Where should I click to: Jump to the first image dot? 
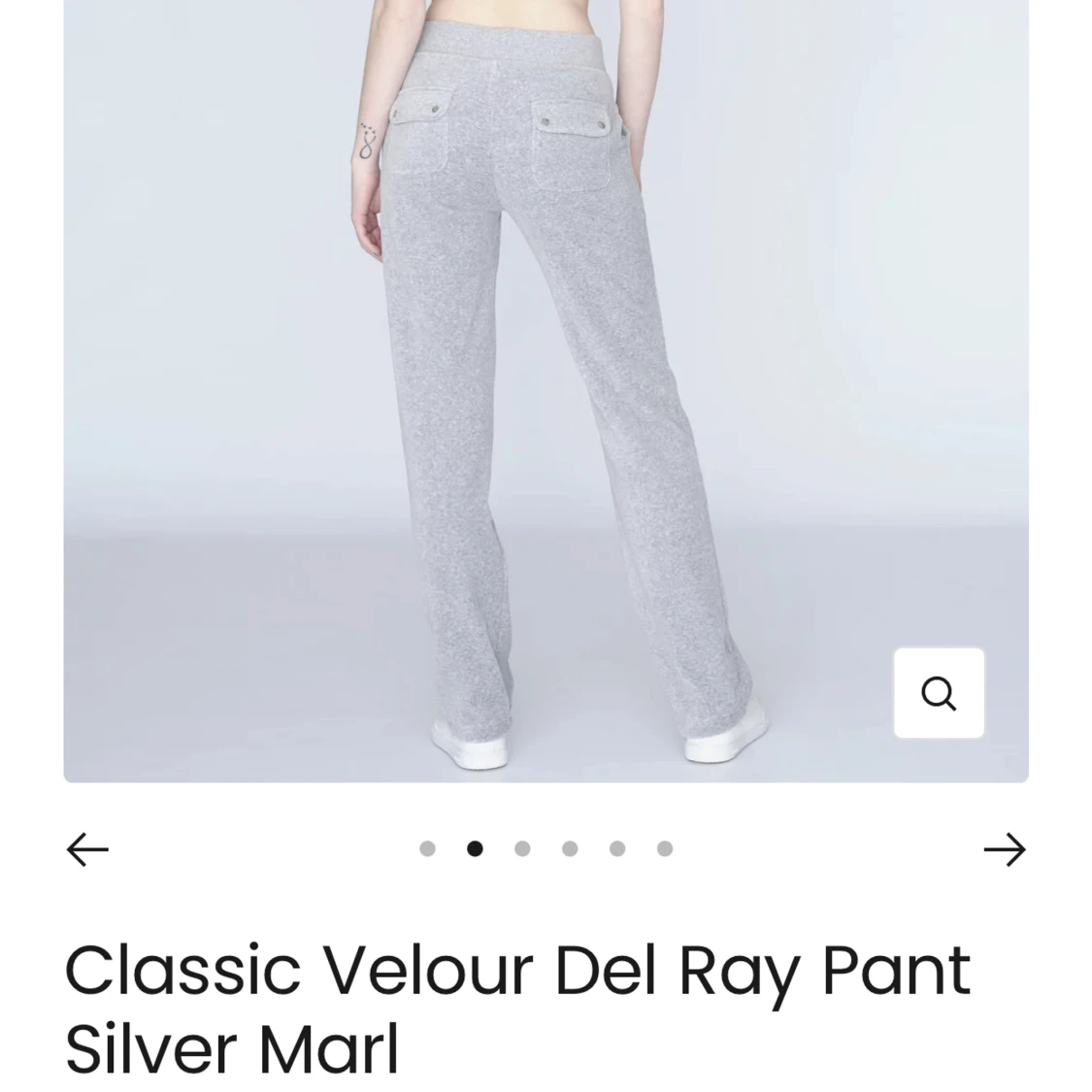click(427, 849)
